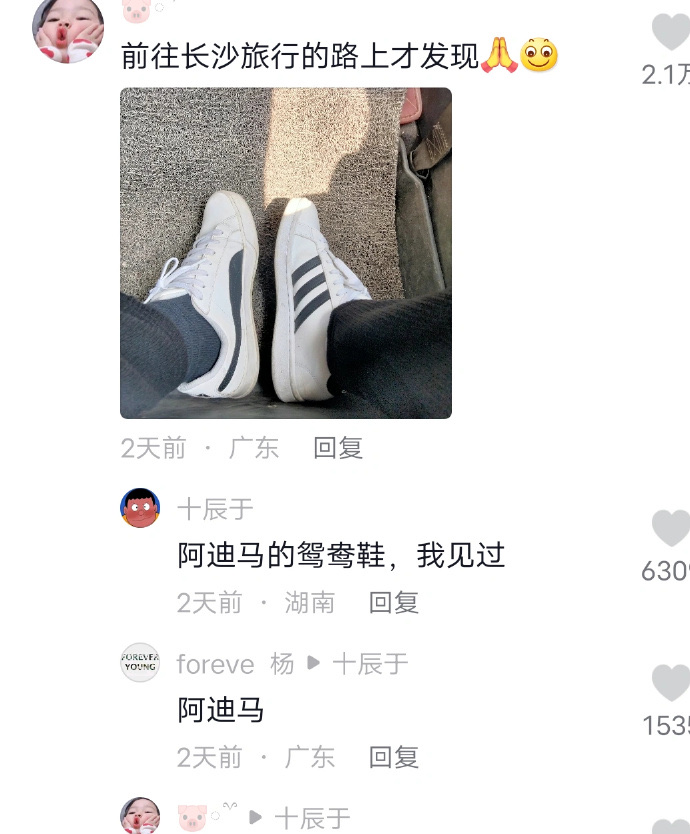Reply to the 长沙旅行 comment
690x834 pixels.
tap(338, 448)
